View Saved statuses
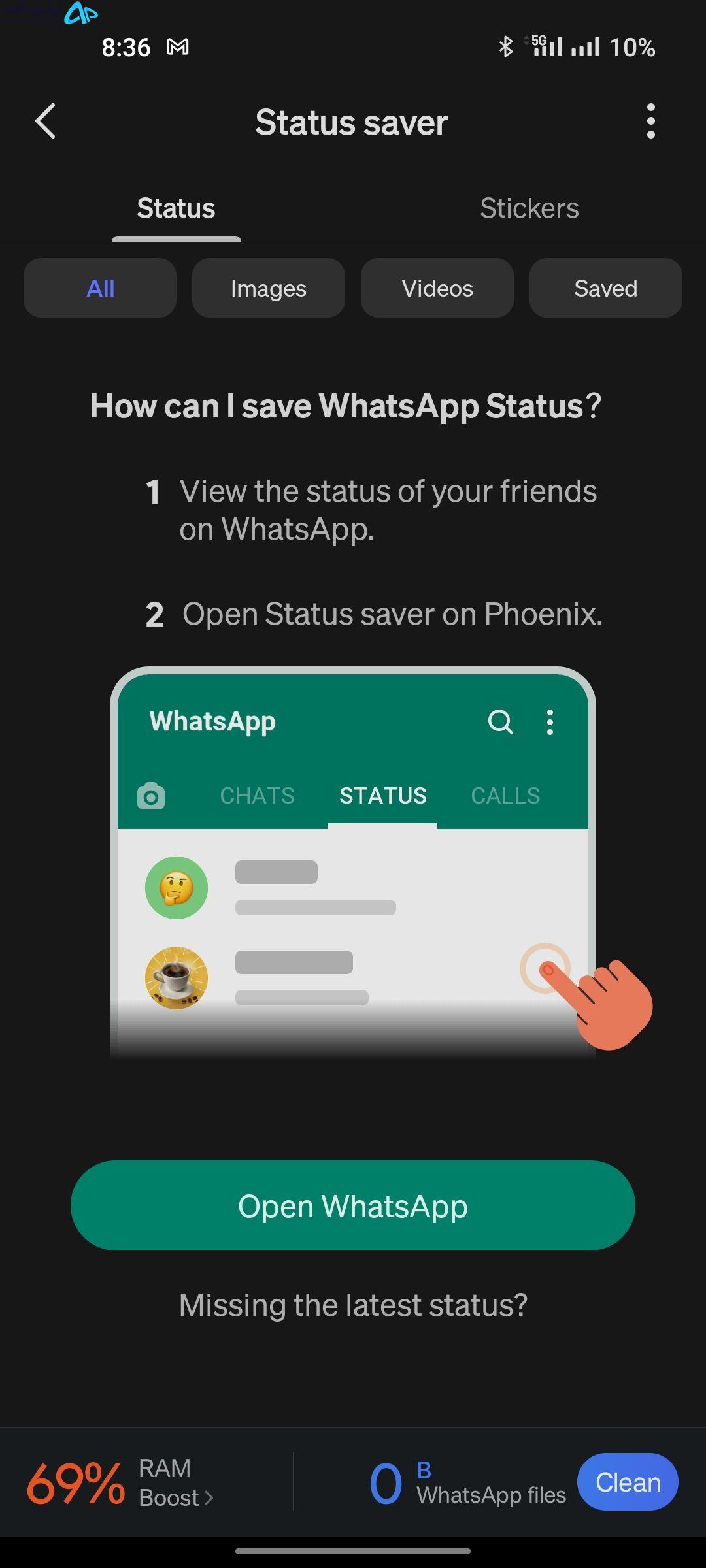This screenshot has height=1568, width=706. point(606,288)
